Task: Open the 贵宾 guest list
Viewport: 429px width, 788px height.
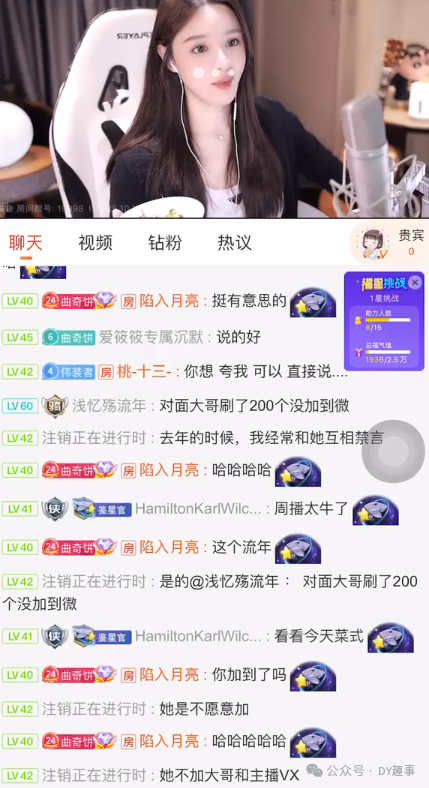Action: (x=389, y=242)
